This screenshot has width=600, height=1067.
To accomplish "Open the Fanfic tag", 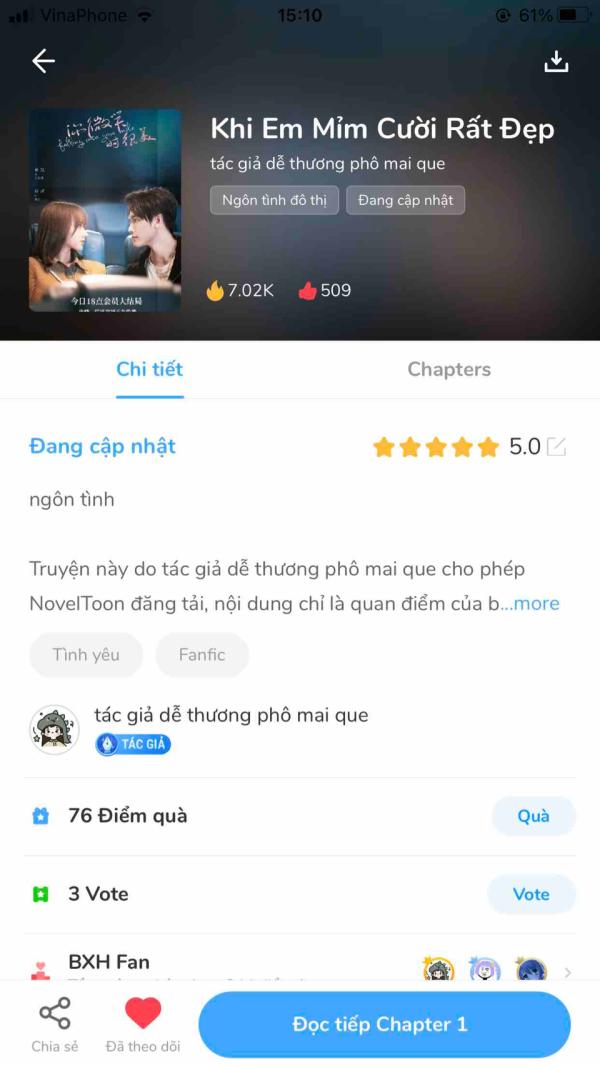I will pyautogui.click(x=202, y=655).
